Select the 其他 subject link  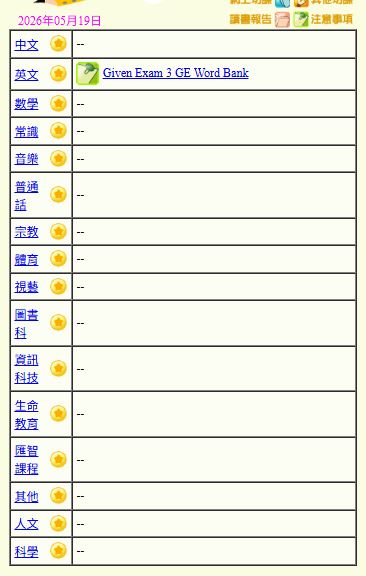26,496
